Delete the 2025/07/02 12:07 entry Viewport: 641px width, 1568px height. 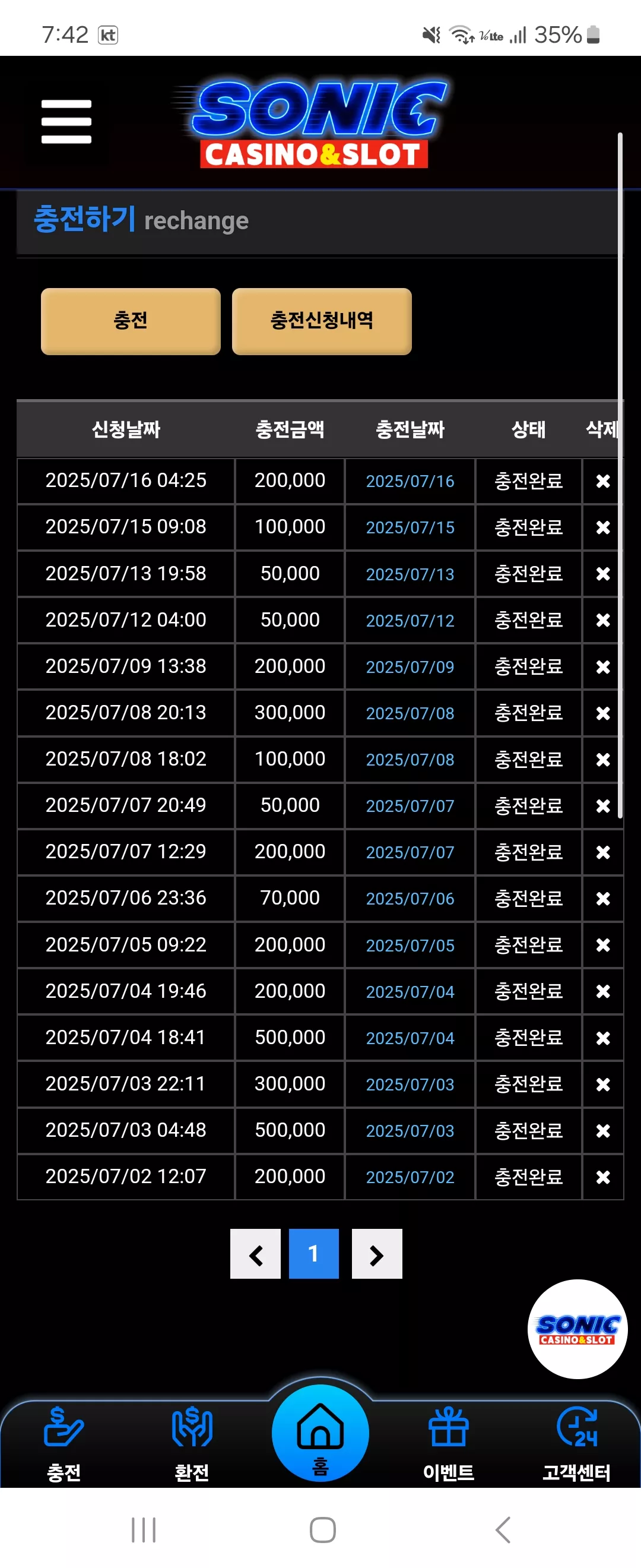602,1177
